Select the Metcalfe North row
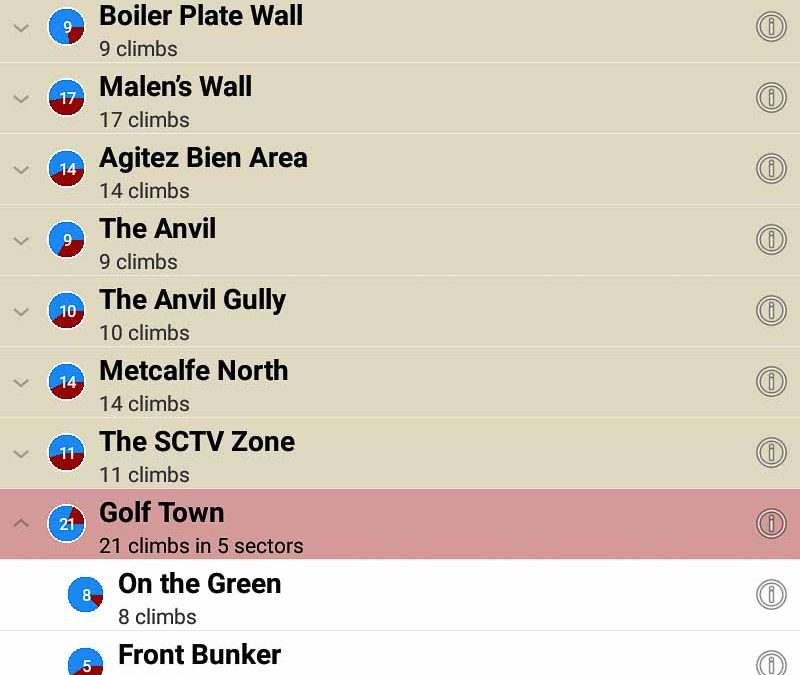Image resolution: width=800 pixels, height=675 pixels. point(193,382)
